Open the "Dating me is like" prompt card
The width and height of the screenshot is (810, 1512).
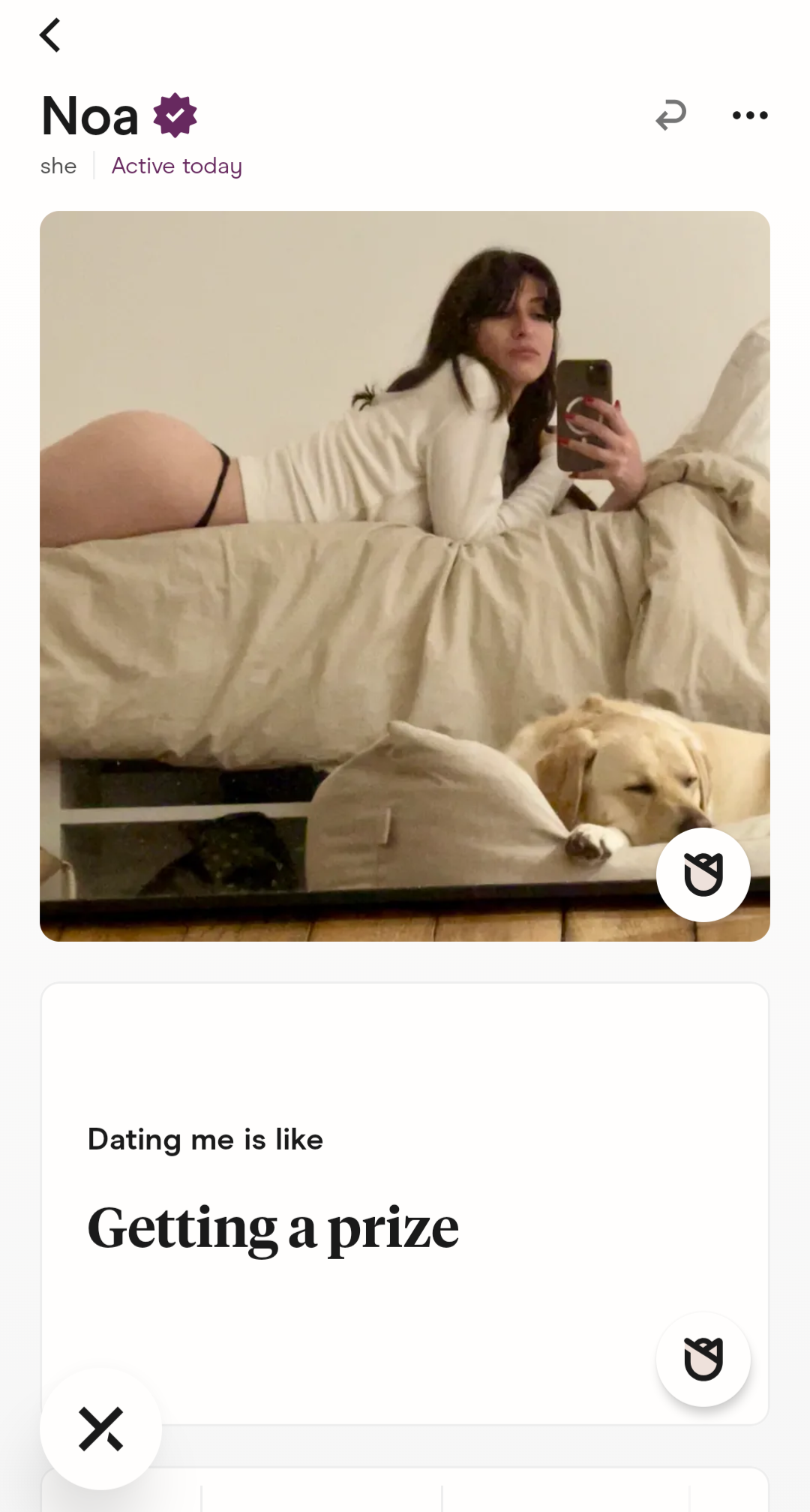click(405, 1204)
